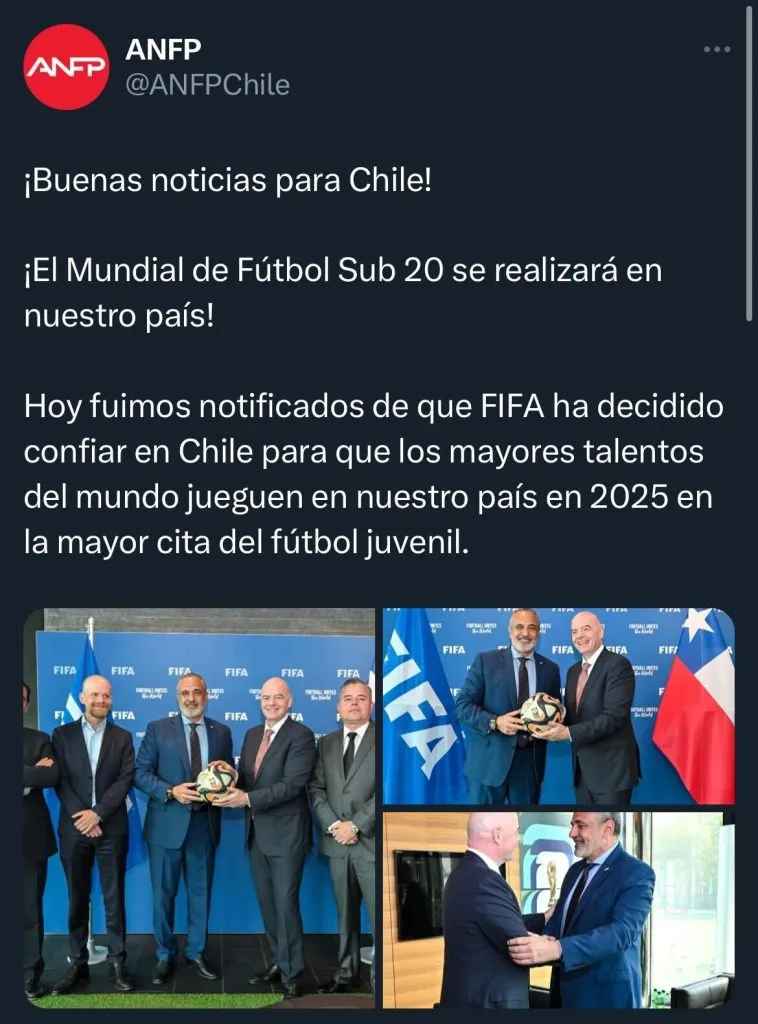Open the @ANFPChile account handle

(207, 85)
